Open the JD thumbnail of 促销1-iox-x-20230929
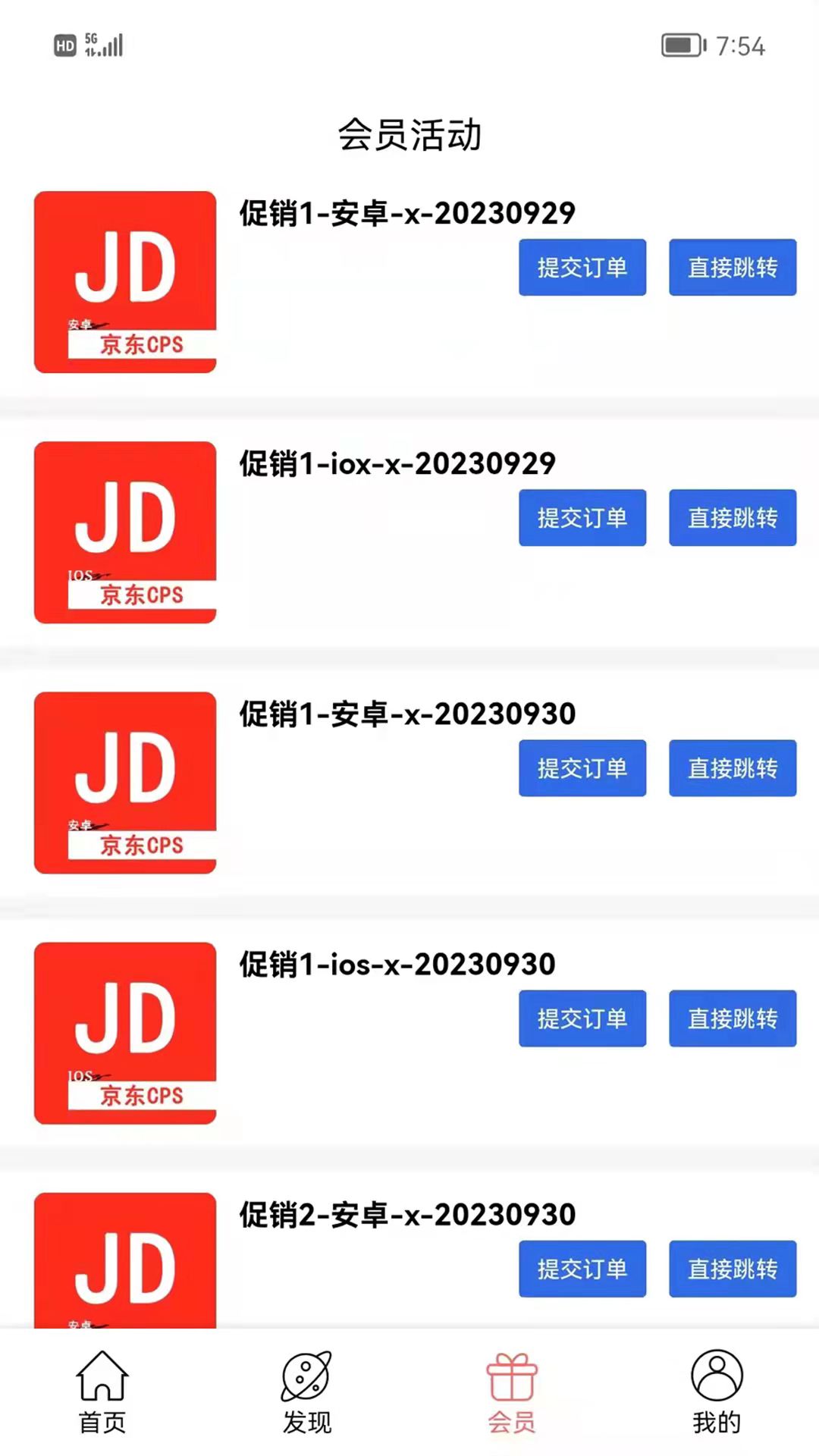819x1456 pixels. [125, 532]
